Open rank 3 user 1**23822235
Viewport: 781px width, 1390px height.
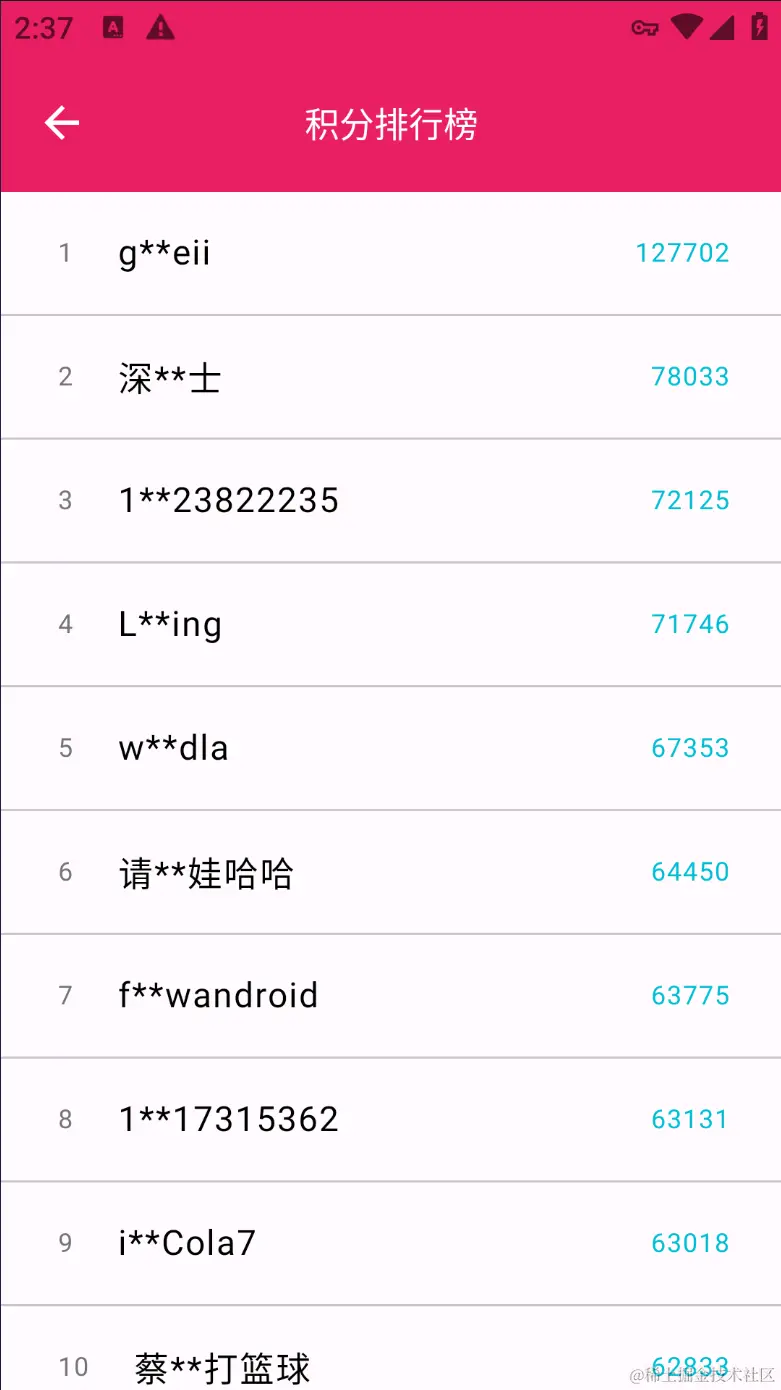390,500
